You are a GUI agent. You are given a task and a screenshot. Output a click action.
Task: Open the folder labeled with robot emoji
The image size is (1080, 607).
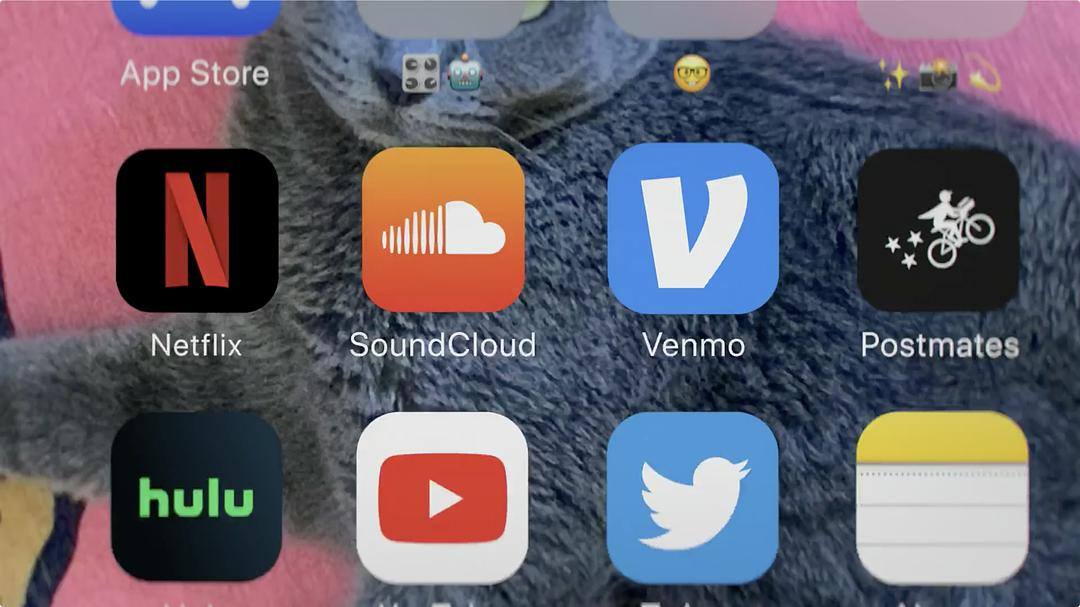443,20
